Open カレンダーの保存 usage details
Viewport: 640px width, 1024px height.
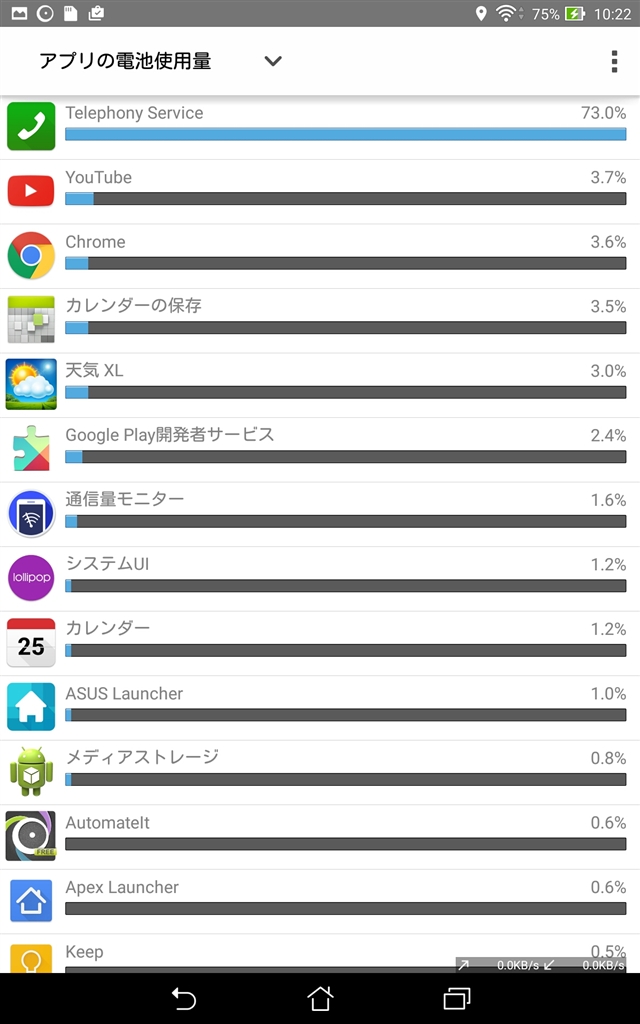tap(320, 319)
